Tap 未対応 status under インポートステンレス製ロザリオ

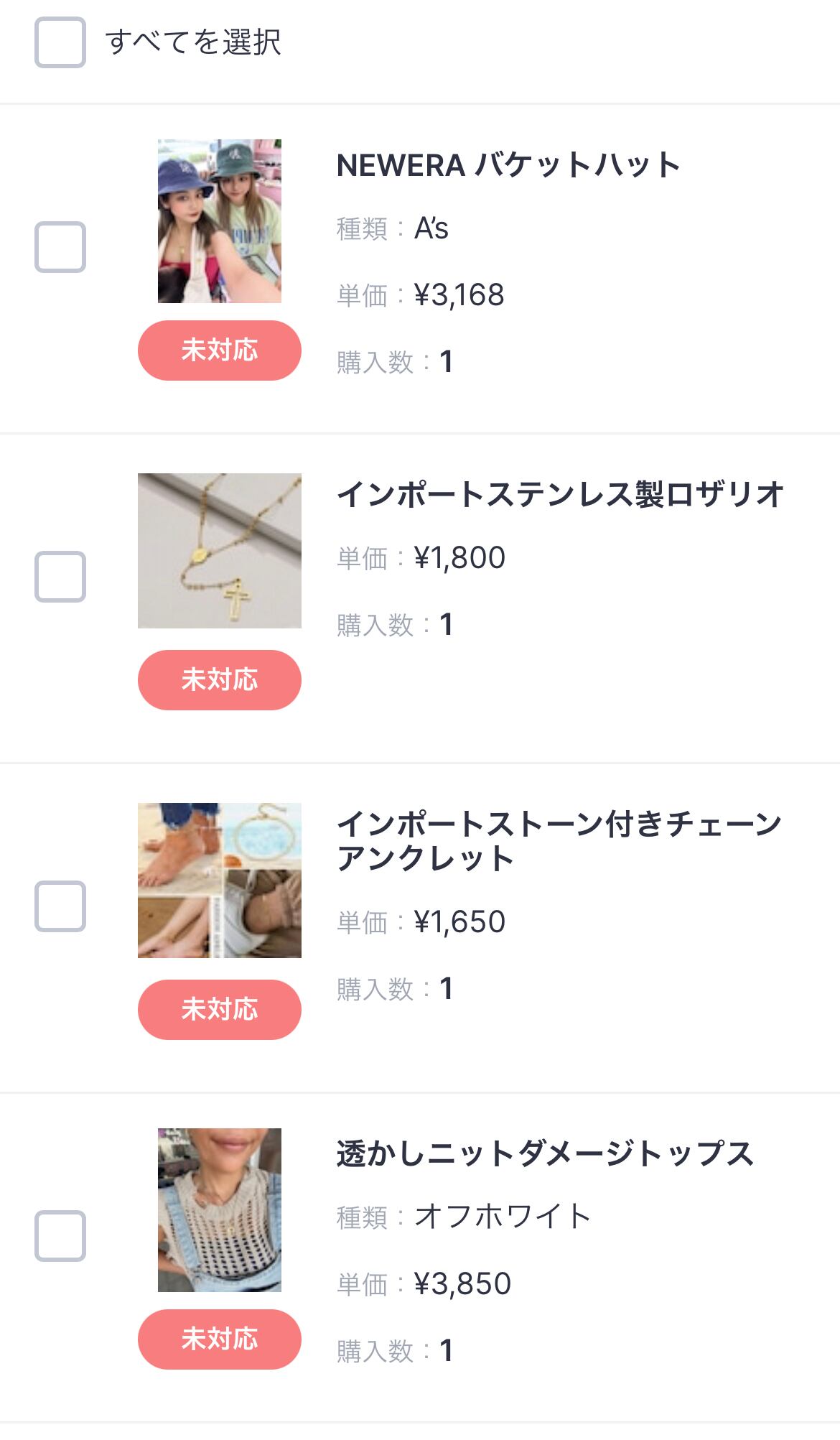(219, 680)
